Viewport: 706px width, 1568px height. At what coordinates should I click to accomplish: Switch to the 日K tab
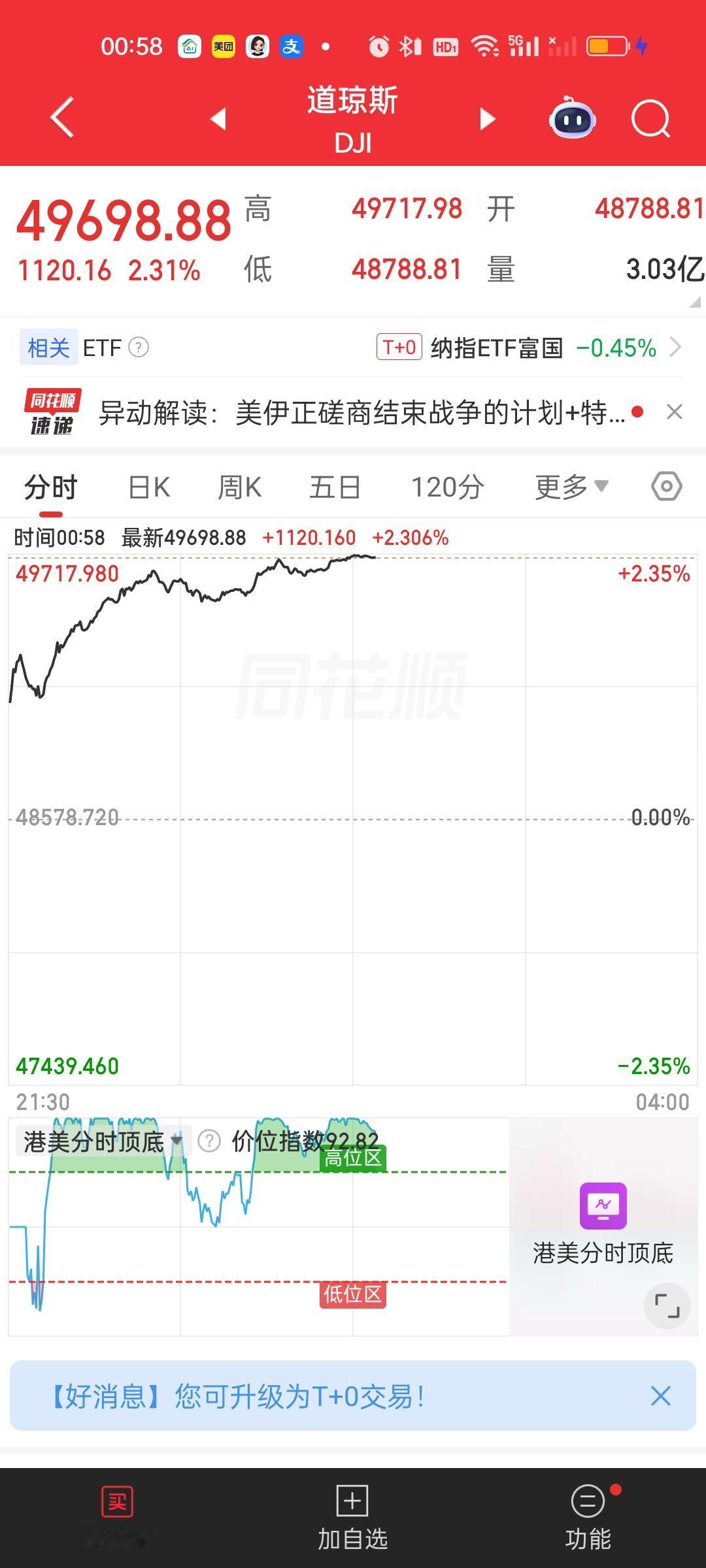[148, 486]
